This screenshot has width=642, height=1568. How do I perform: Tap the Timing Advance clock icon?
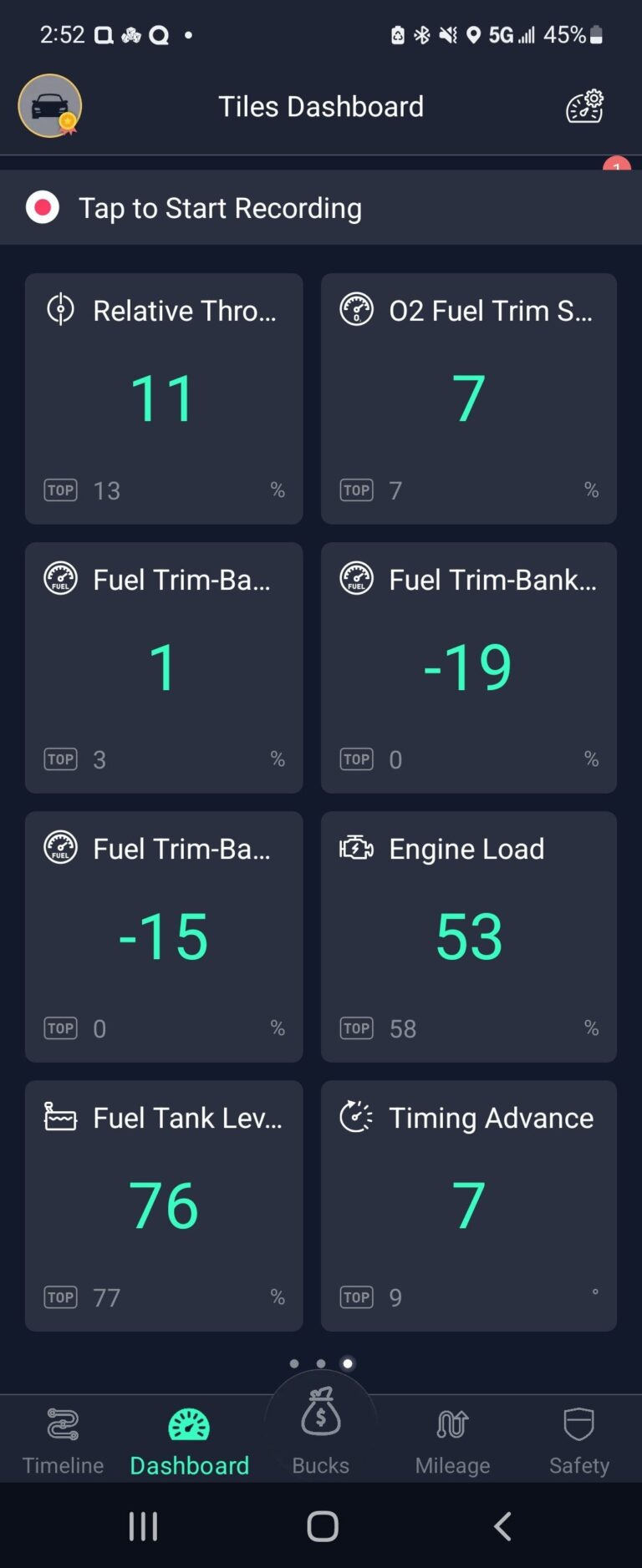356,1118
